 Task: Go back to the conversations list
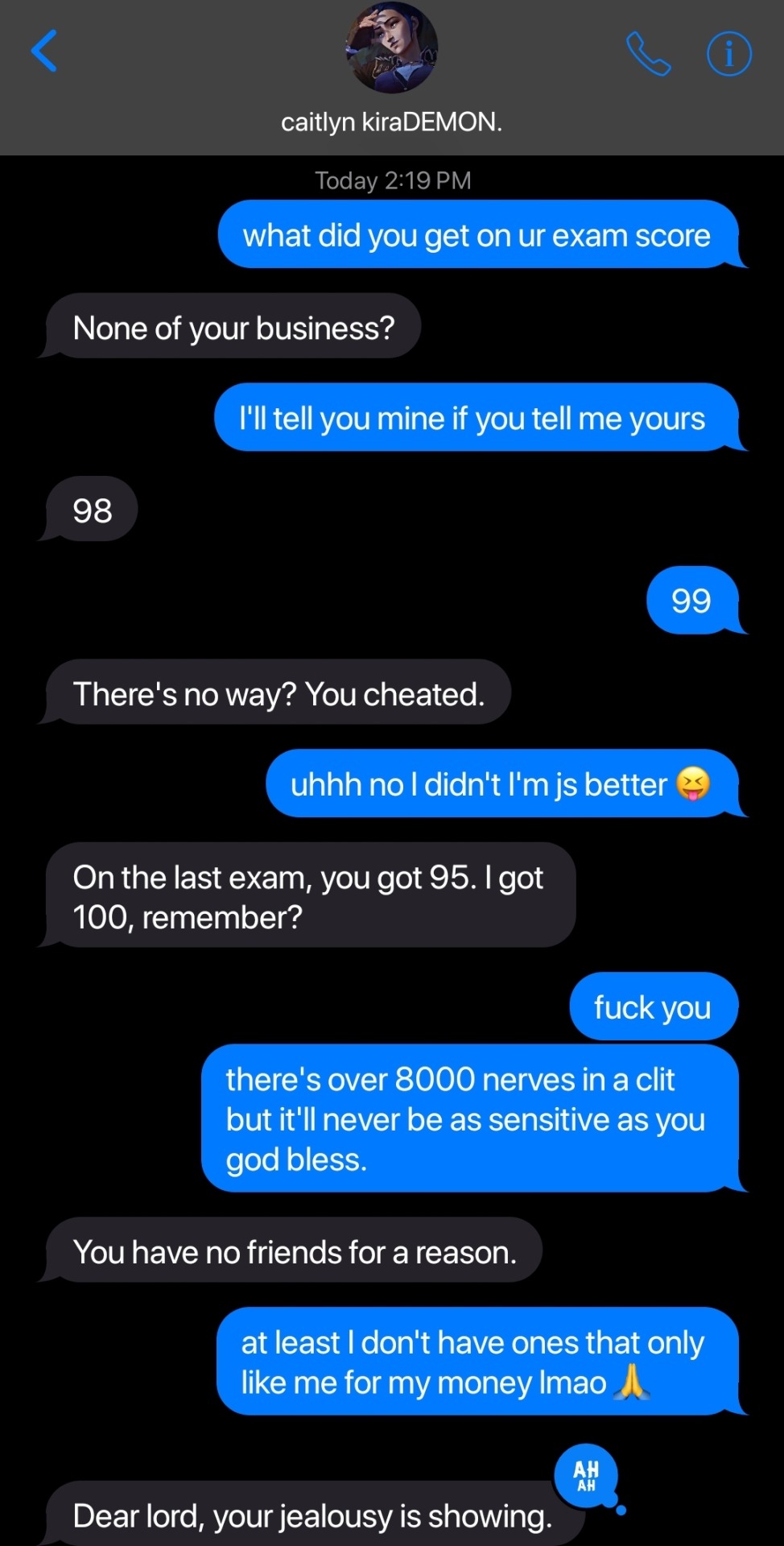click(x=44, y=52)
